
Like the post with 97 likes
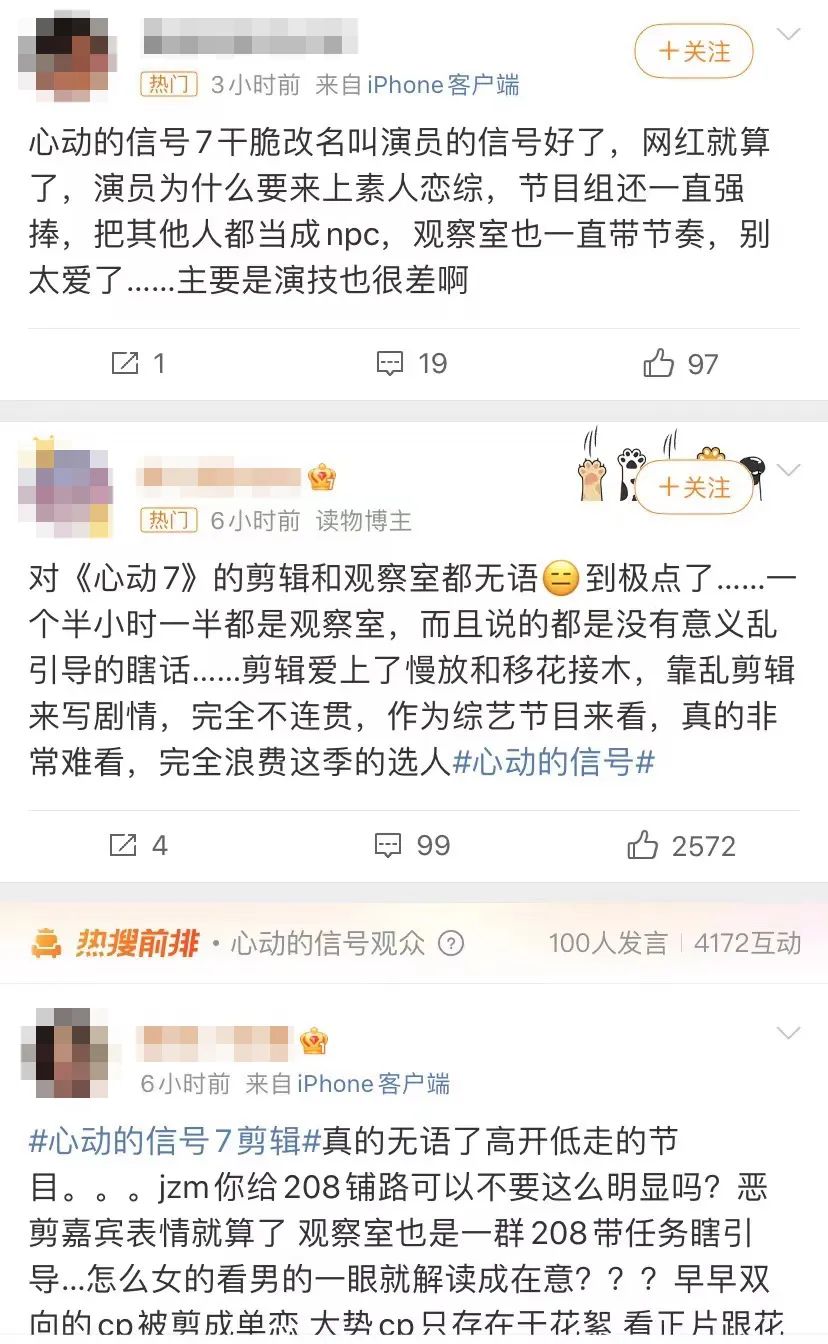pos(681,364)
